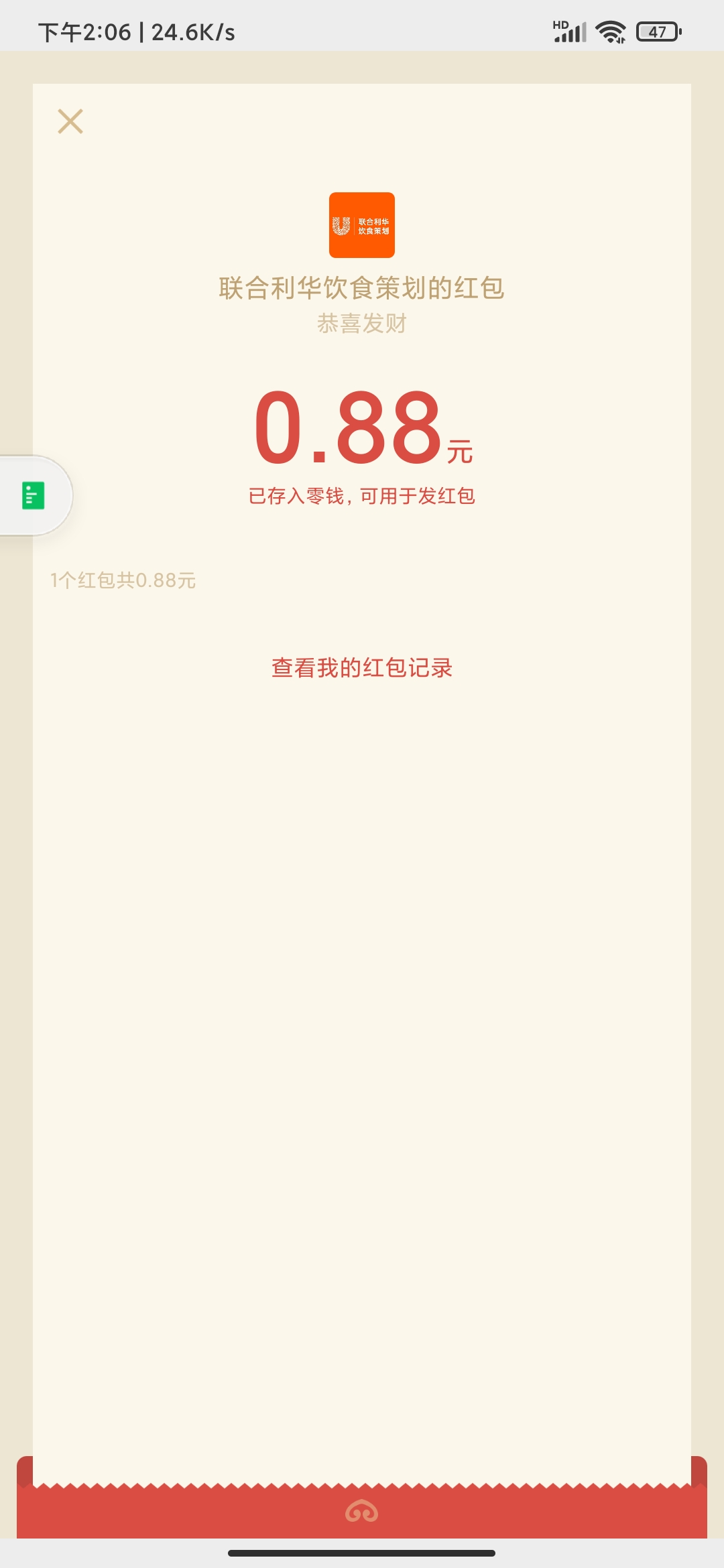
Task: Open the green floating window on the left edge
Action: pos(34,496)
